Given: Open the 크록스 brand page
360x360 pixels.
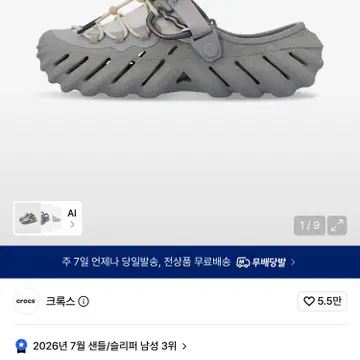Looking at the screenshot, I should tap(60, 301).
